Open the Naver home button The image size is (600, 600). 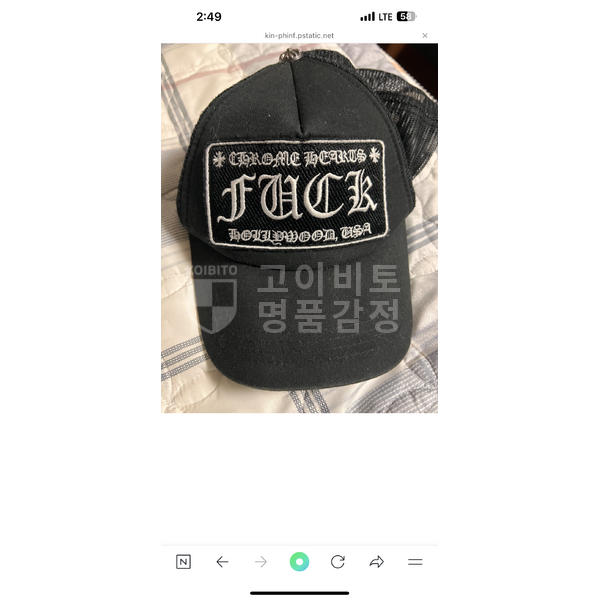click(183, 562)
